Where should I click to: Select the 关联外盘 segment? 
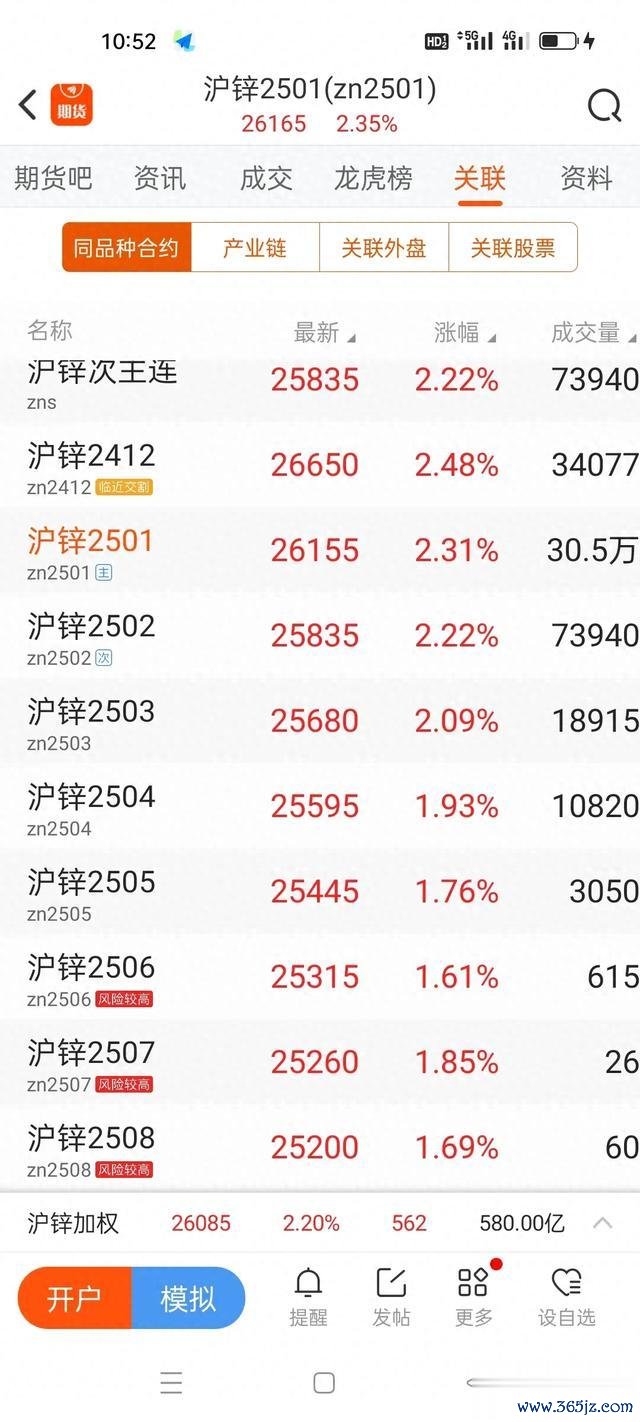[384, 247]
